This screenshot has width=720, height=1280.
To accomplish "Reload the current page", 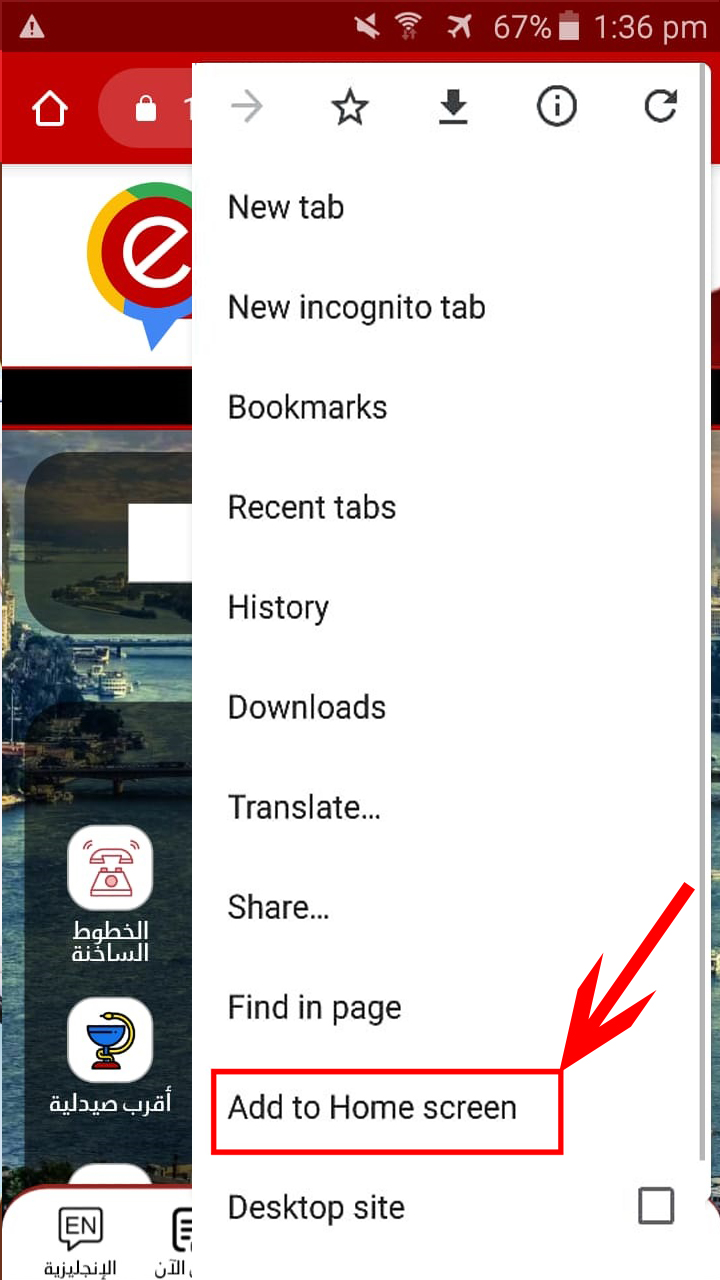I will [660, 107].
